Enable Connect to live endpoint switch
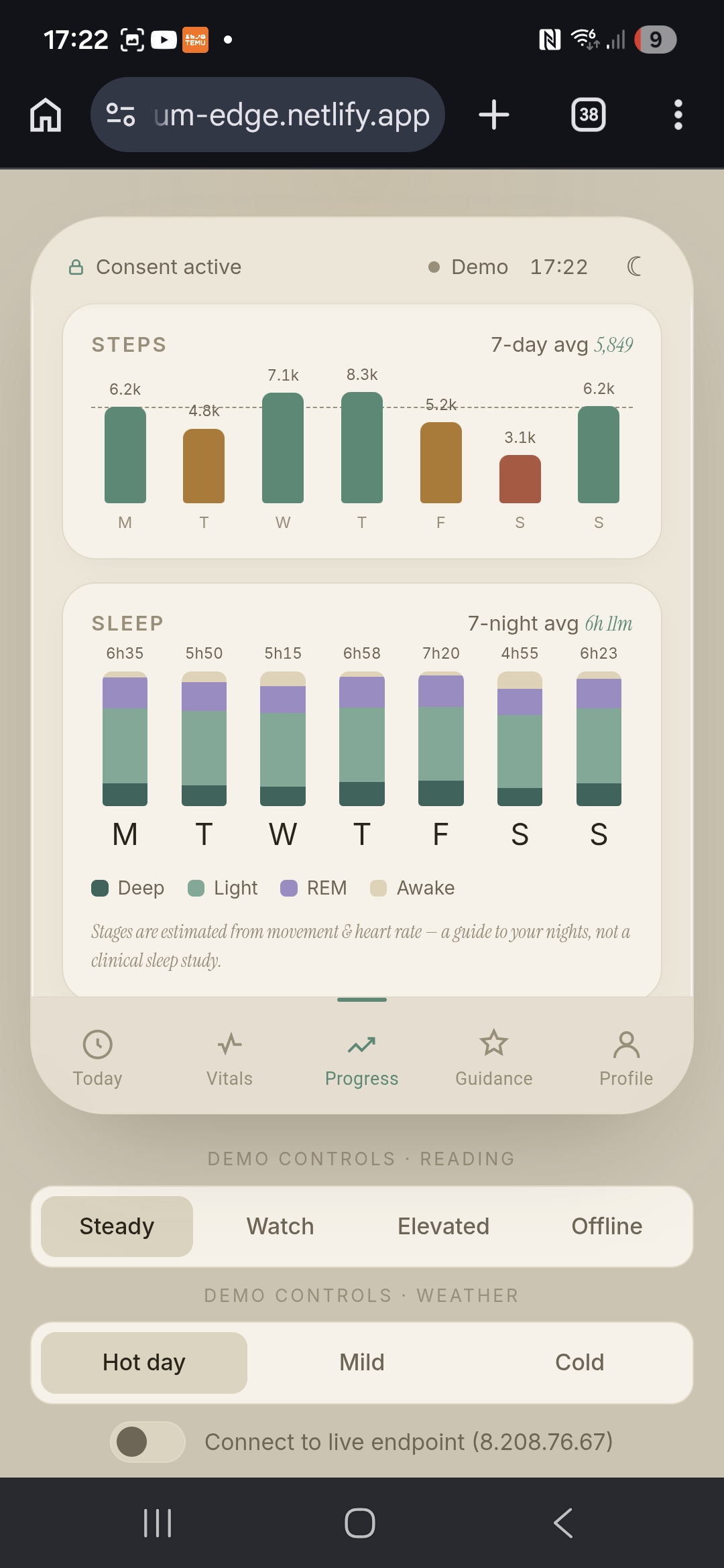Image resolution: width=724 pixels, height=1568 pixels. click(x=147, y=1441)
